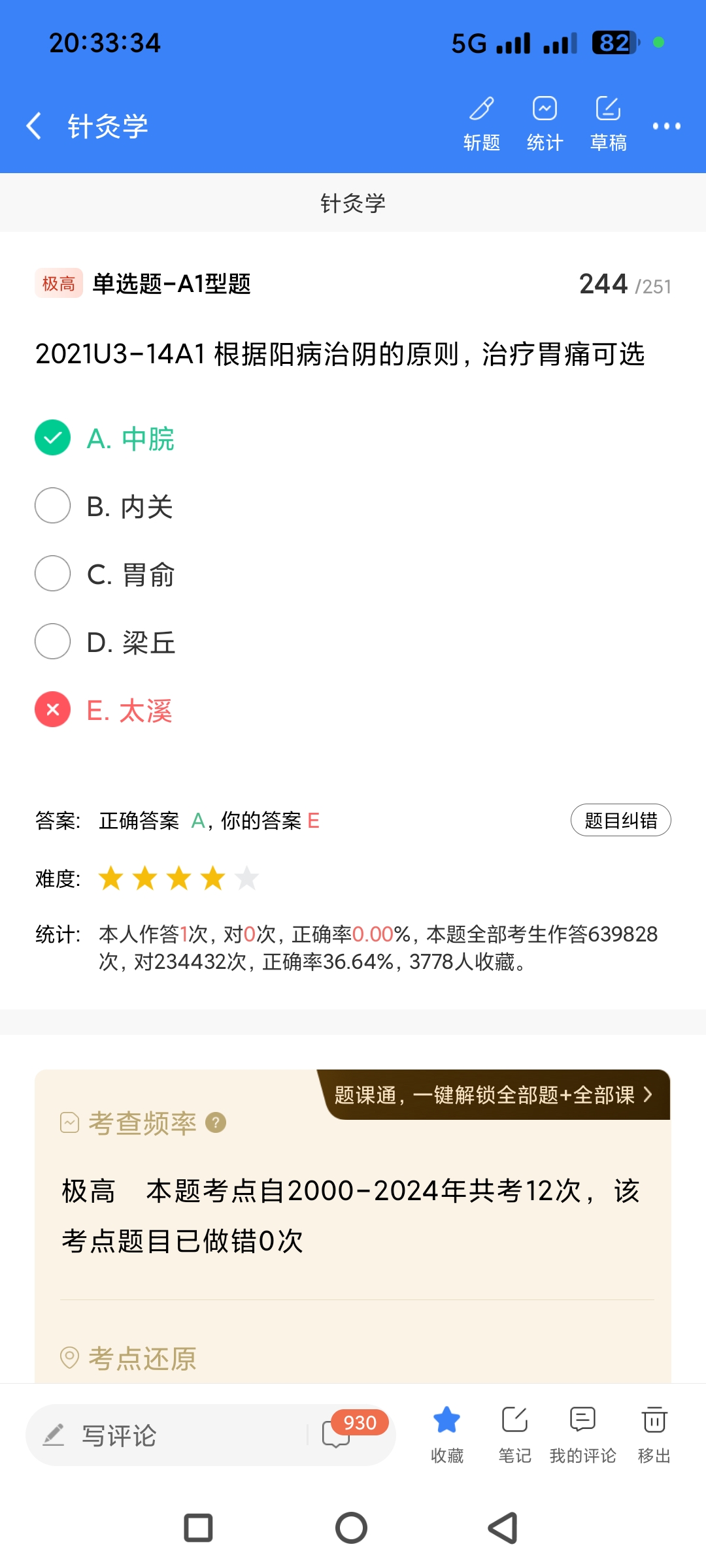Open the 统计 statistics
706x1568 pixels.
(545, 123)
